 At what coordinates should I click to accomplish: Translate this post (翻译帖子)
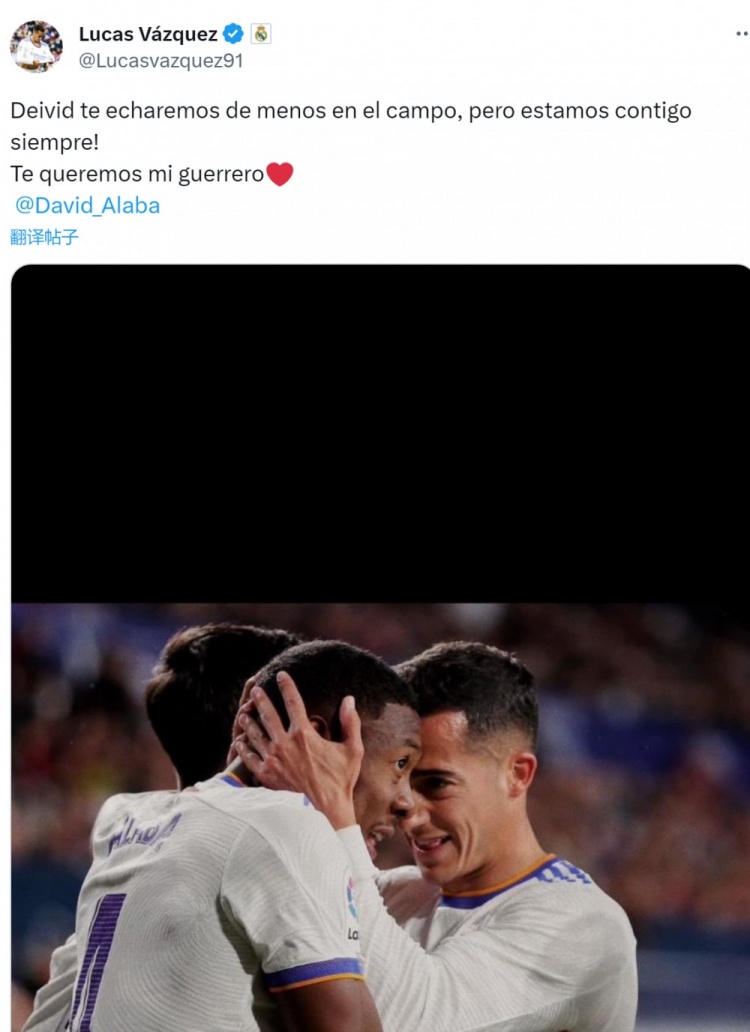pyautogui.click(x=44, y=237)
